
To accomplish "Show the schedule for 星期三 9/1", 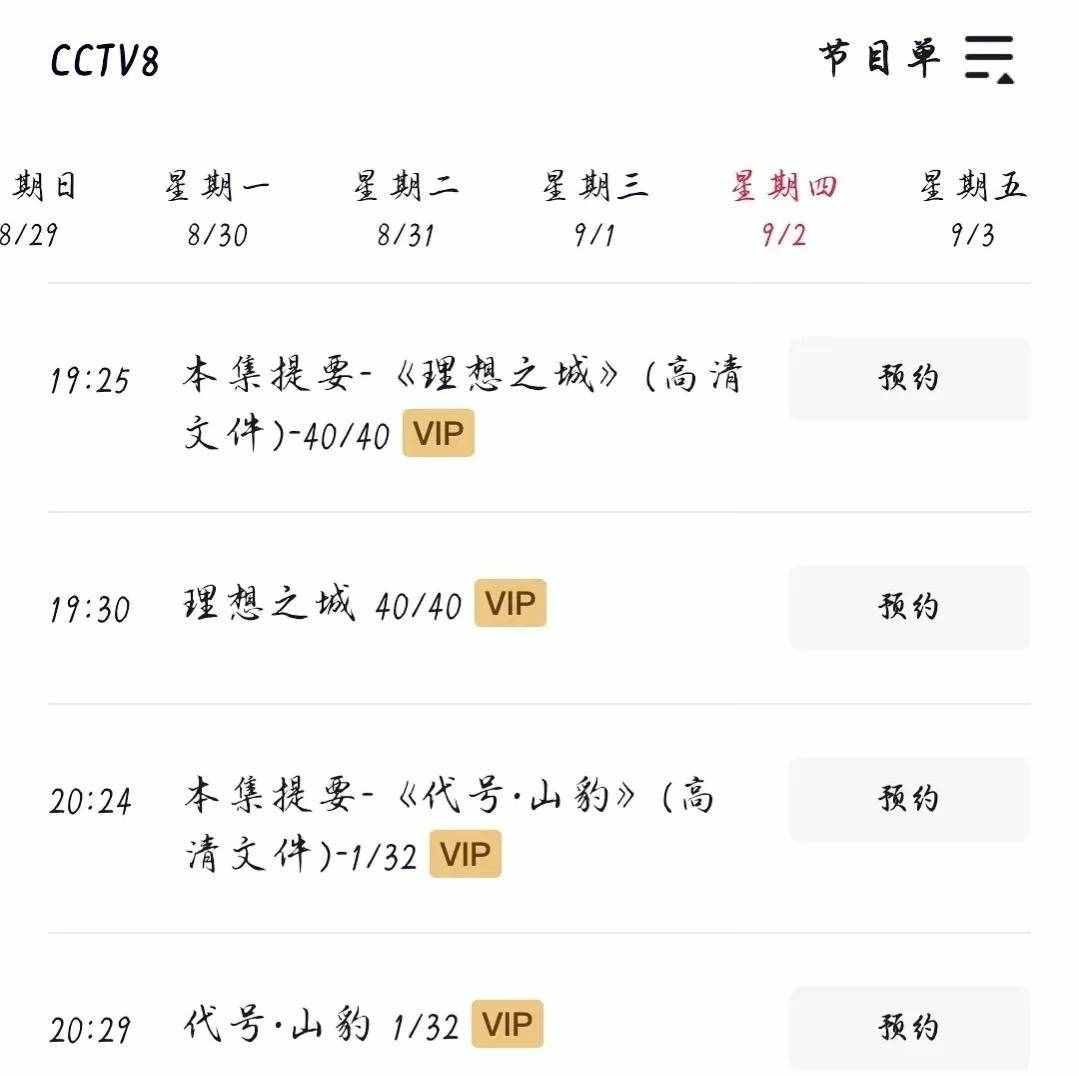I will pyautogui.click(x=595, y=209).
